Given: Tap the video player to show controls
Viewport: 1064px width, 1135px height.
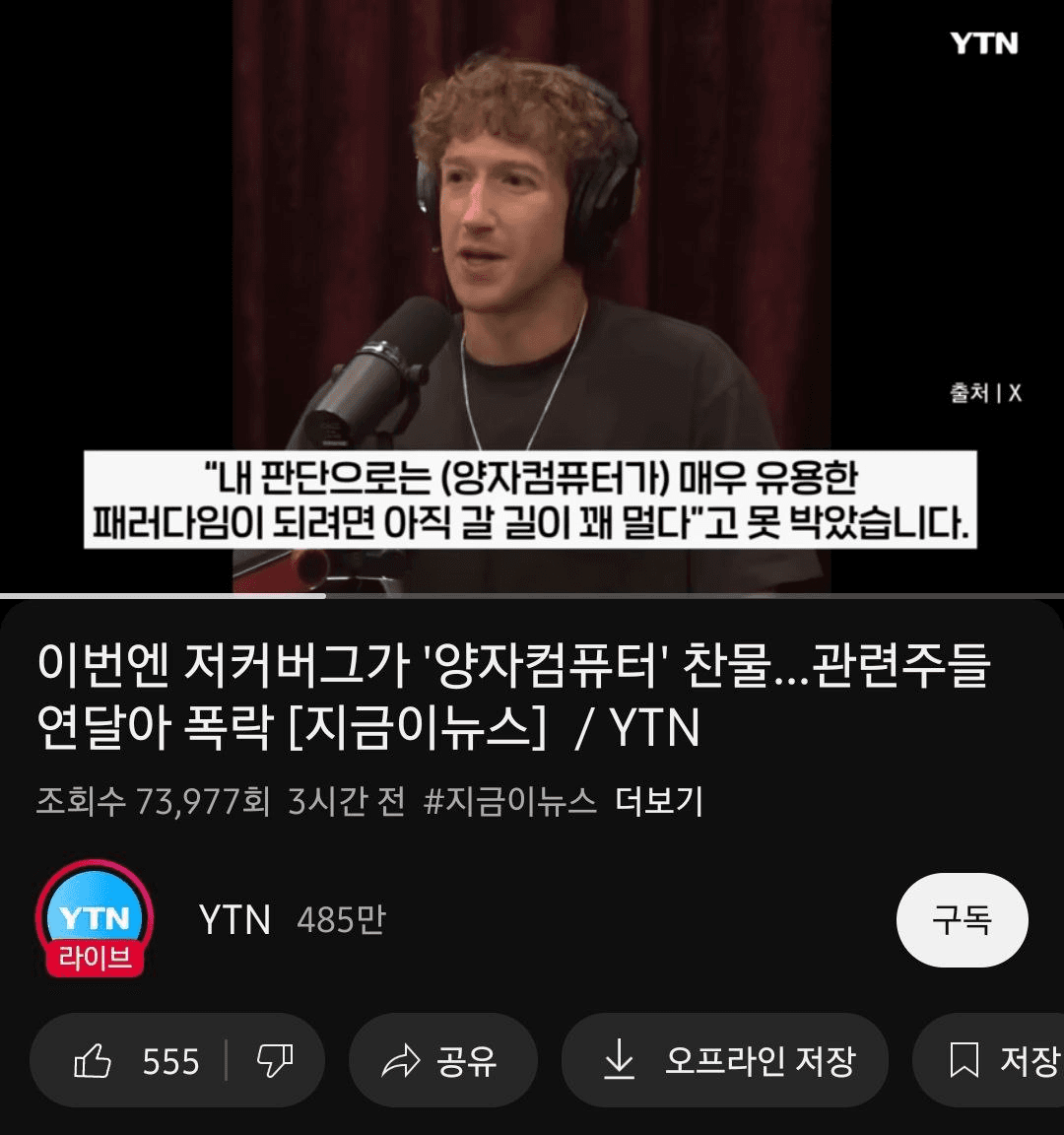Looking at the screenshot, I should (532, 296).
